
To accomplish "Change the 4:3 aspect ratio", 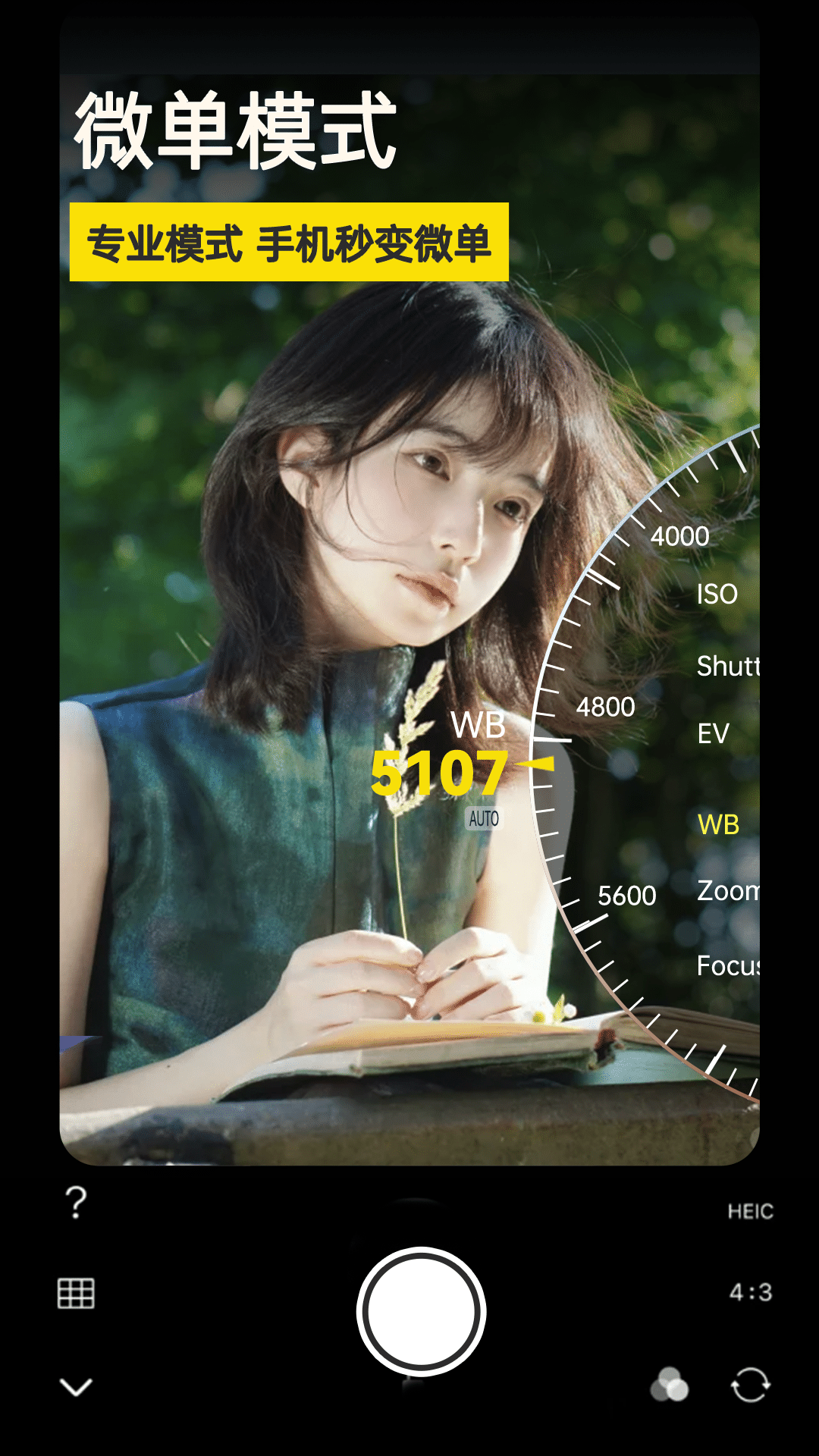I will [x=750, y=1292].
